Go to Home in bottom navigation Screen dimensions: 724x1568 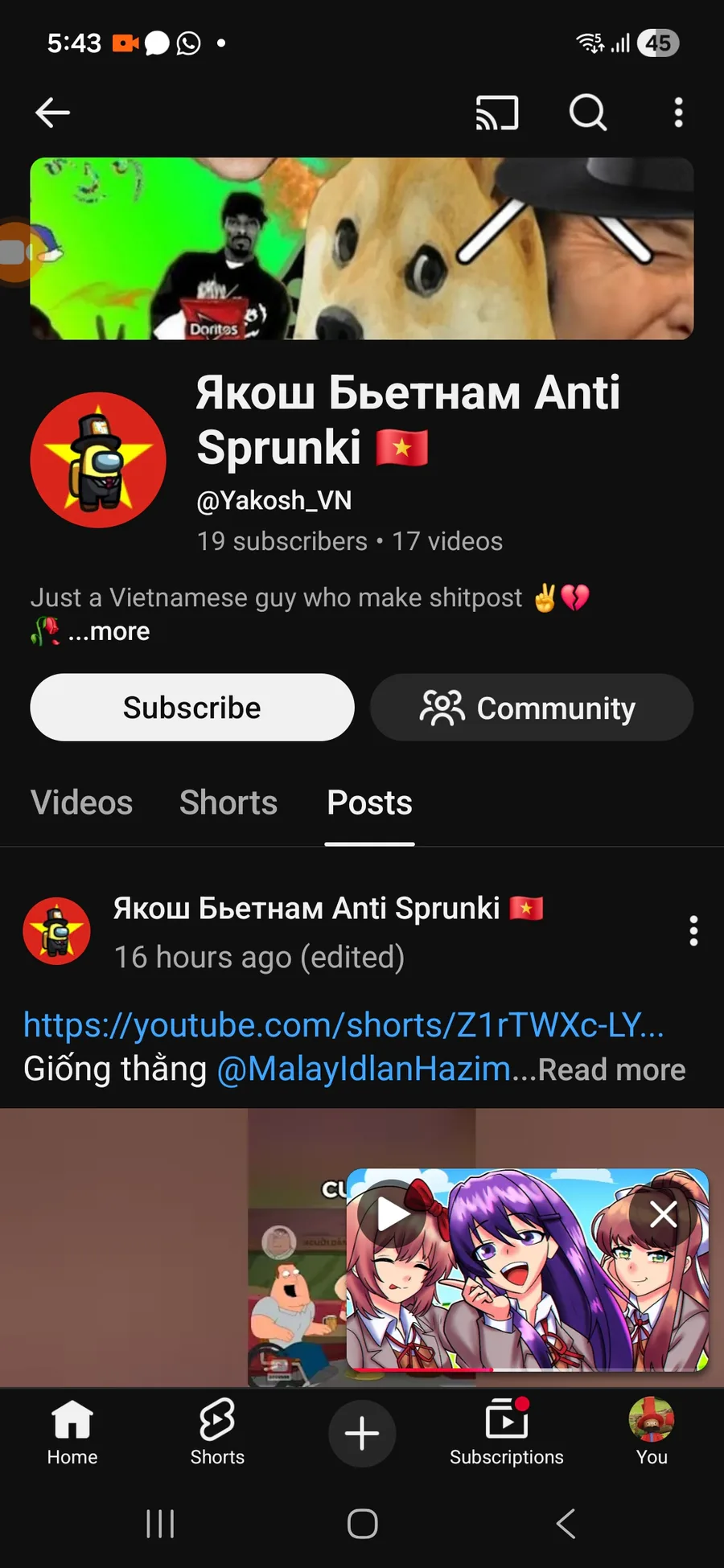click(x=72, y=1433)
